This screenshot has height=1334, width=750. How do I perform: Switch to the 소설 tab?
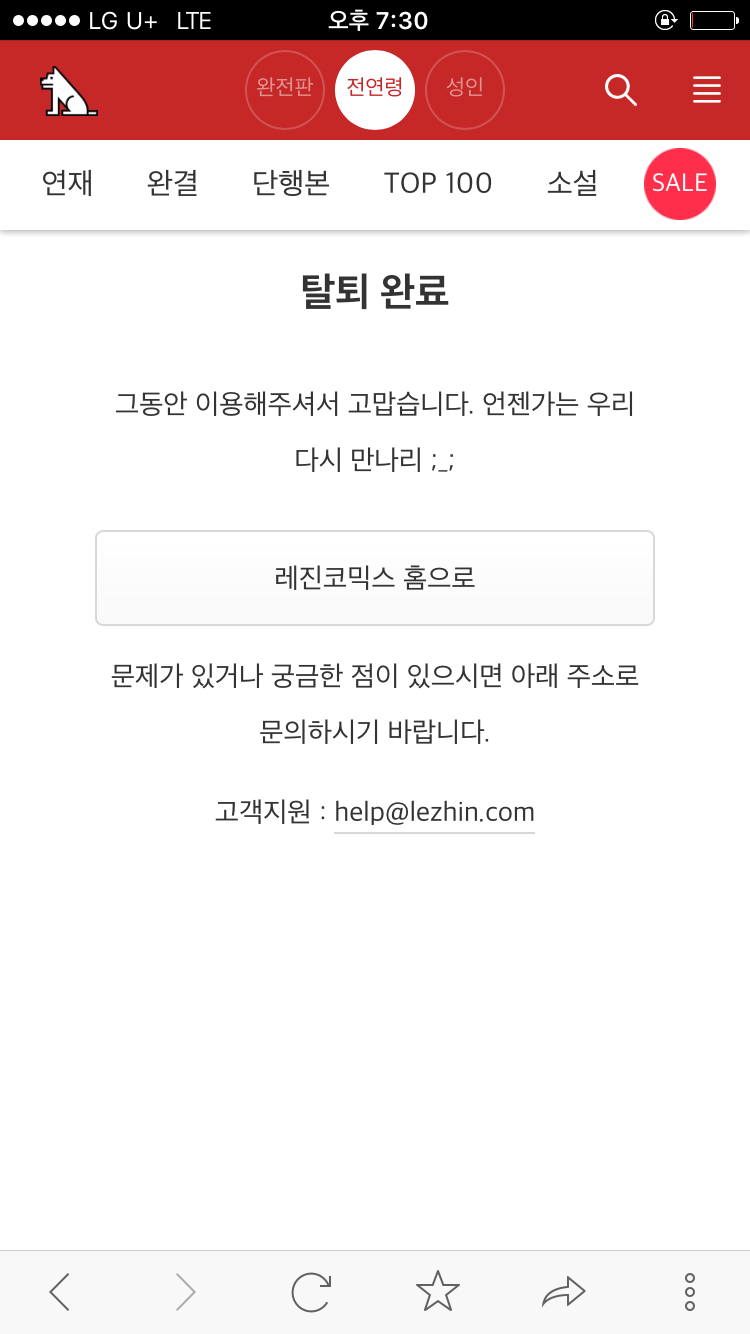point(572,183)
